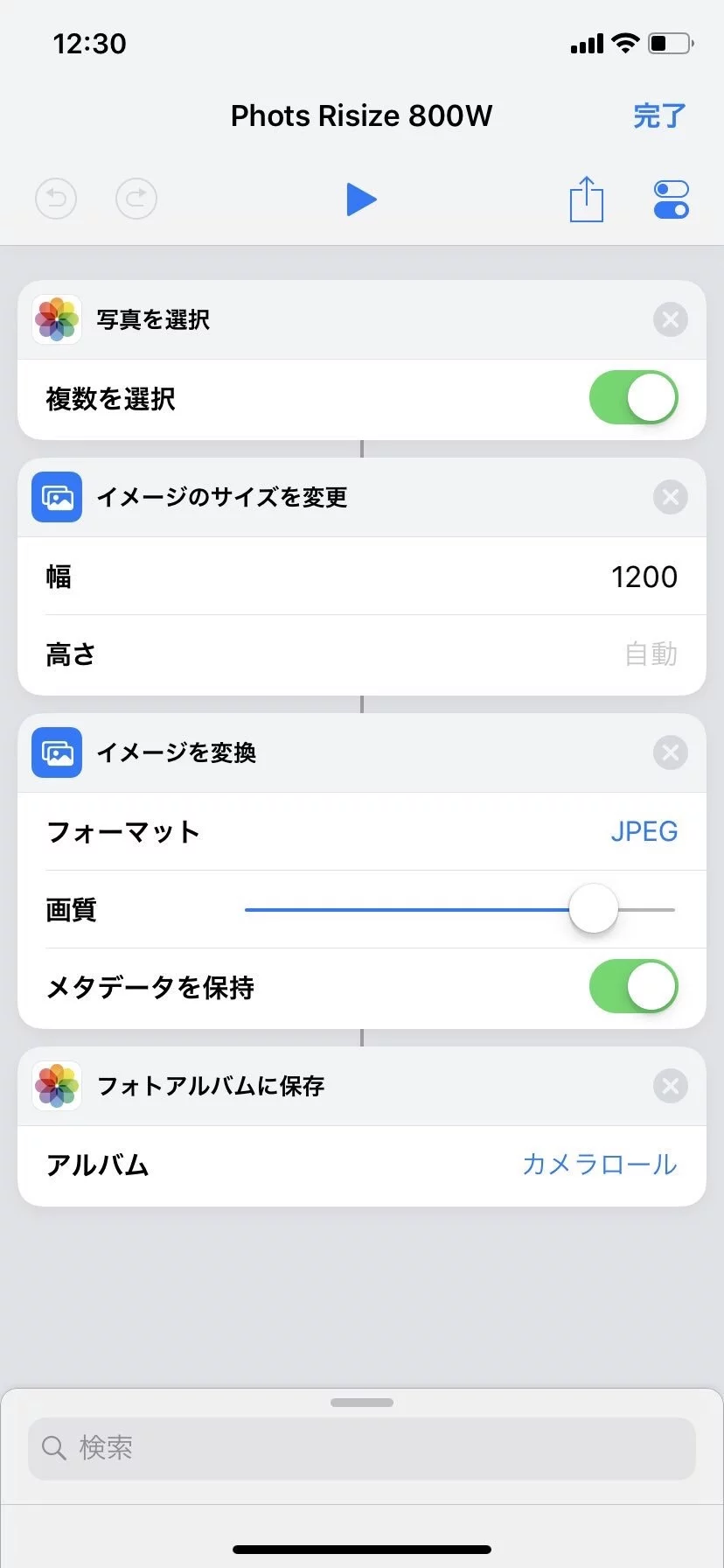Screen dimensions: 724x1568
Task: Run the shortcut with the play icon
Action: click(x=361, y=199)
